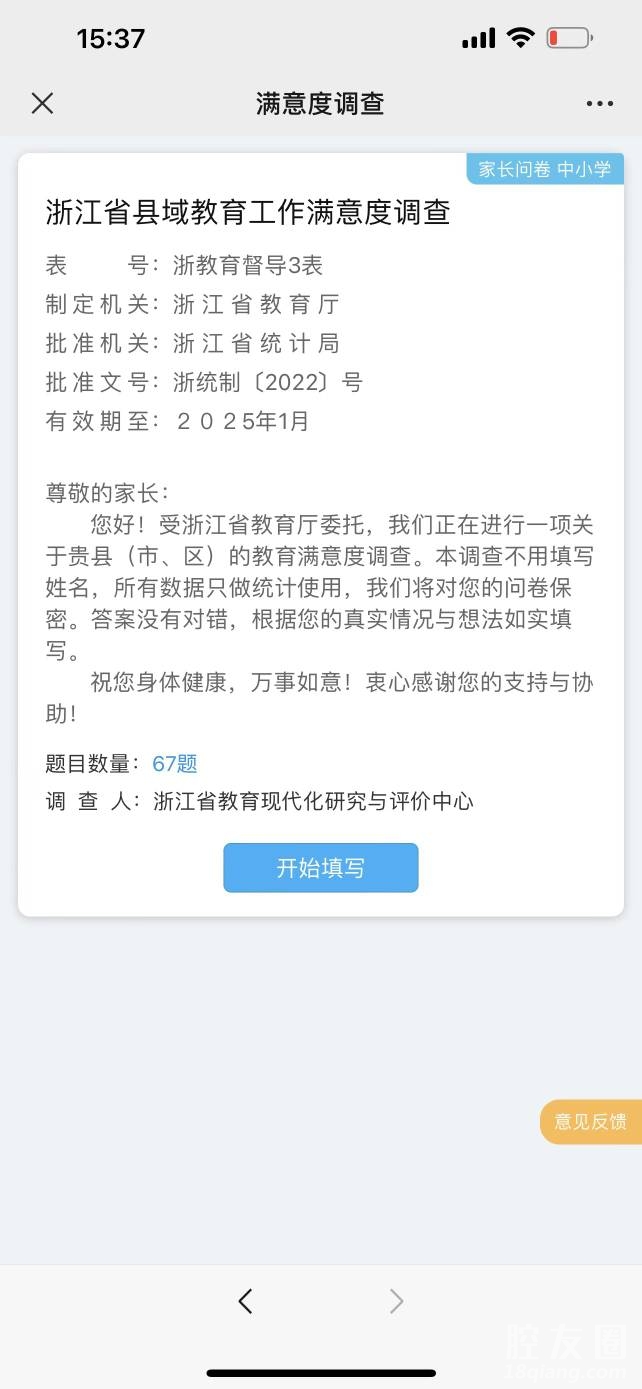
Task: Go back to the previous web page
Action: tap(245, 1301)
